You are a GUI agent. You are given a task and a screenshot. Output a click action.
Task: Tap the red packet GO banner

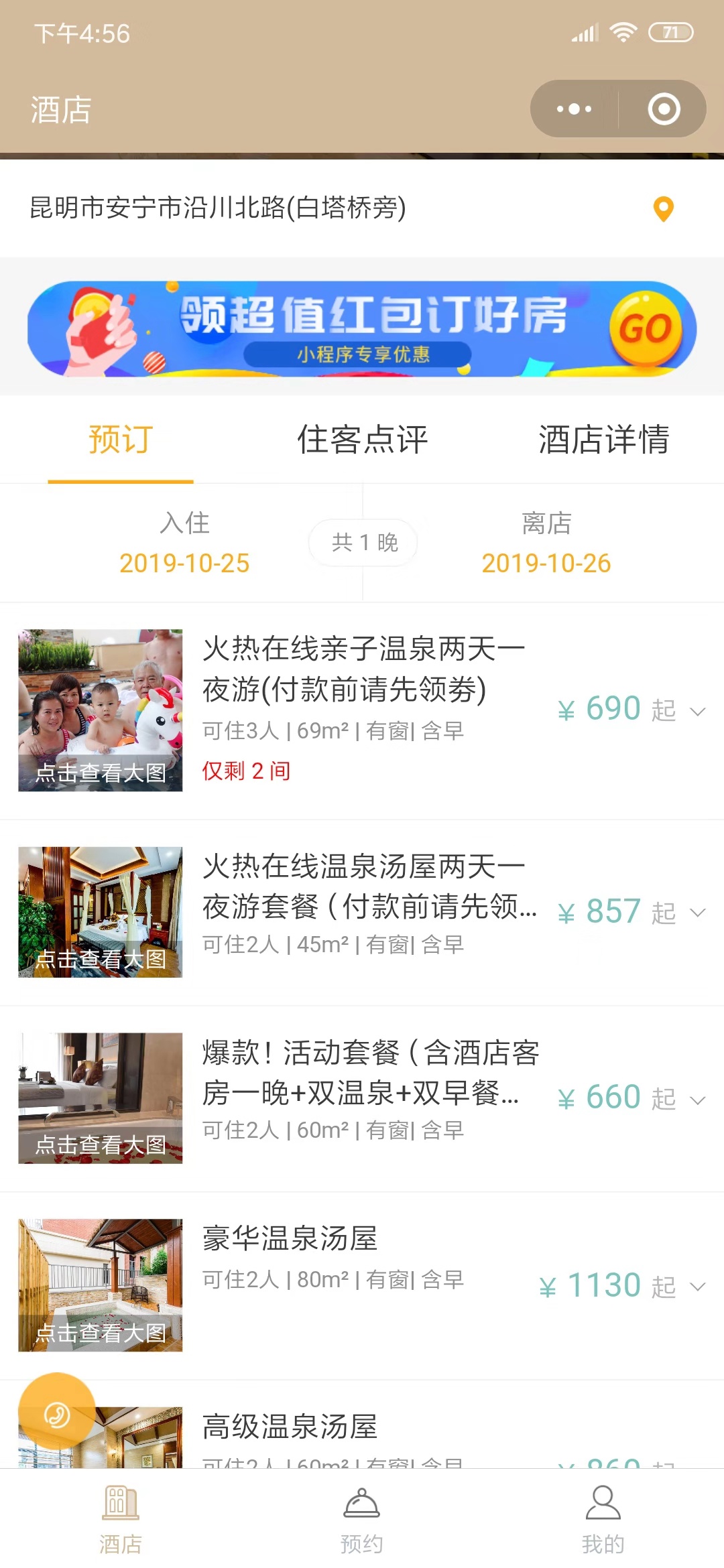point(362,328)
